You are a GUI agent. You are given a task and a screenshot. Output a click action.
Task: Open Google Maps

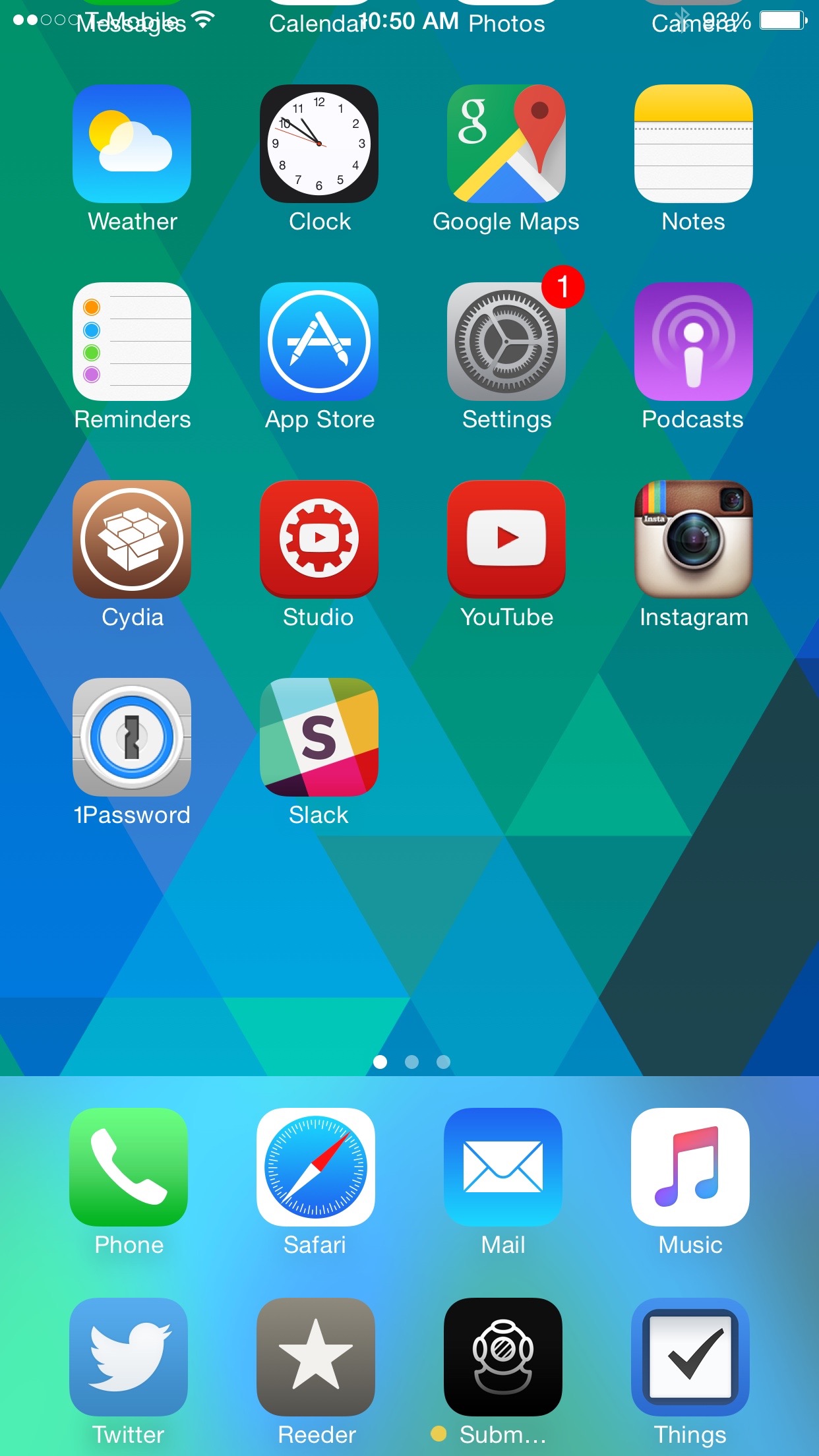[506, 144]
